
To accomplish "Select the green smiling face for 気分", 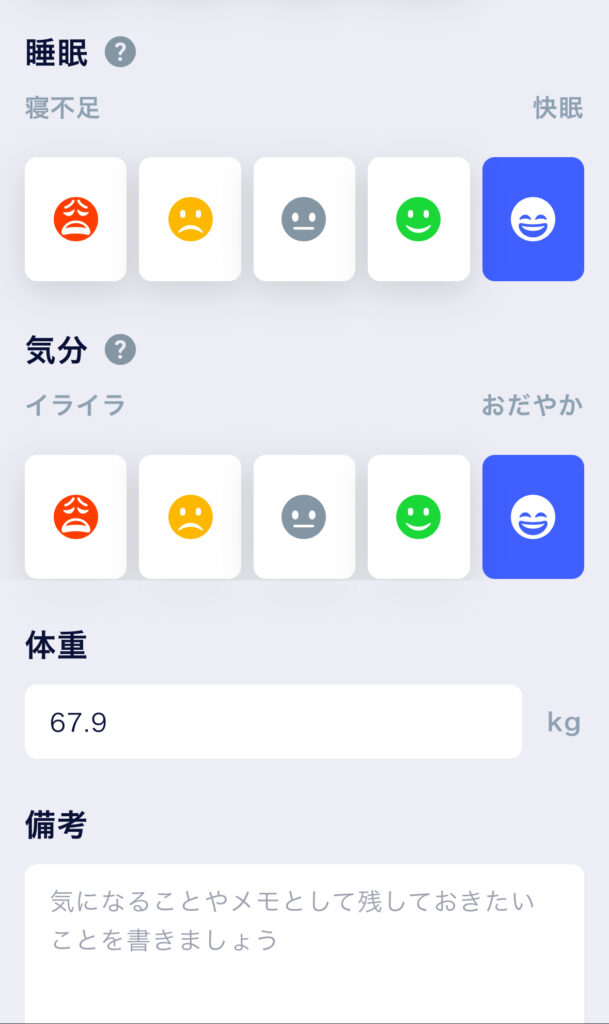I will tap(418, 517).
